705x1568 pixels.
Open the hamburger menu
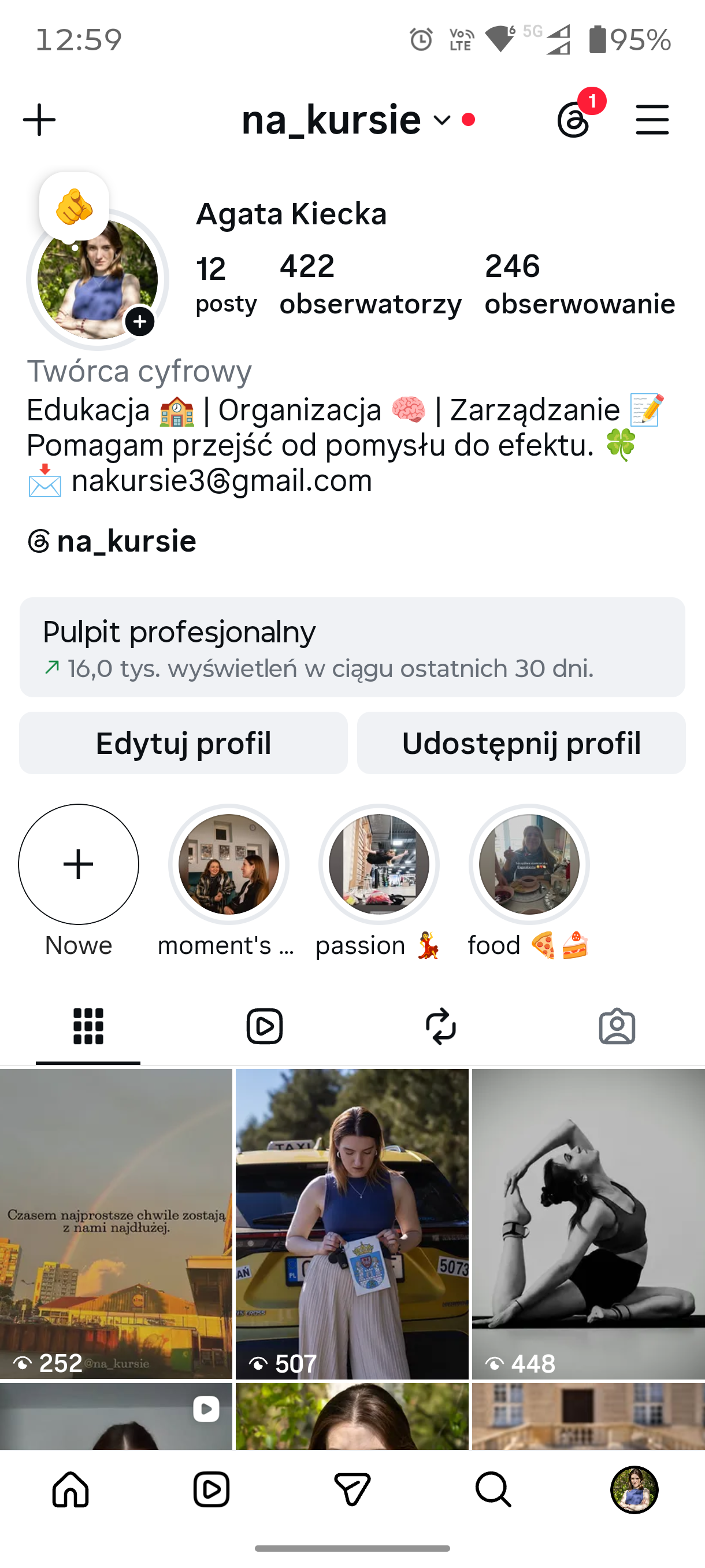pos(652,119)
